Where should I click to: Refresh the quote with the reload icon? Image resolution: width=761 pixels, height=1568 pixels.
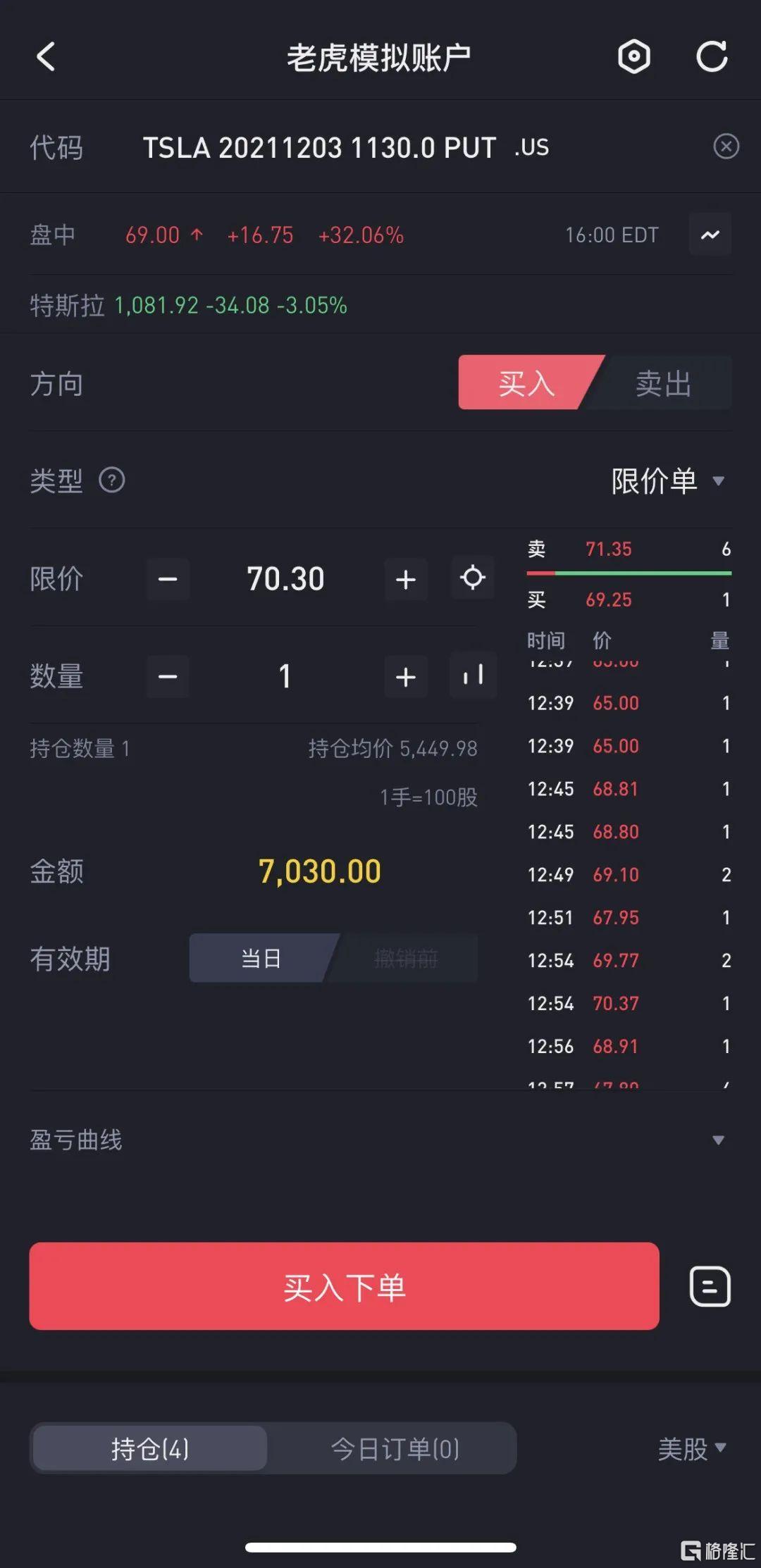(712, 56)
